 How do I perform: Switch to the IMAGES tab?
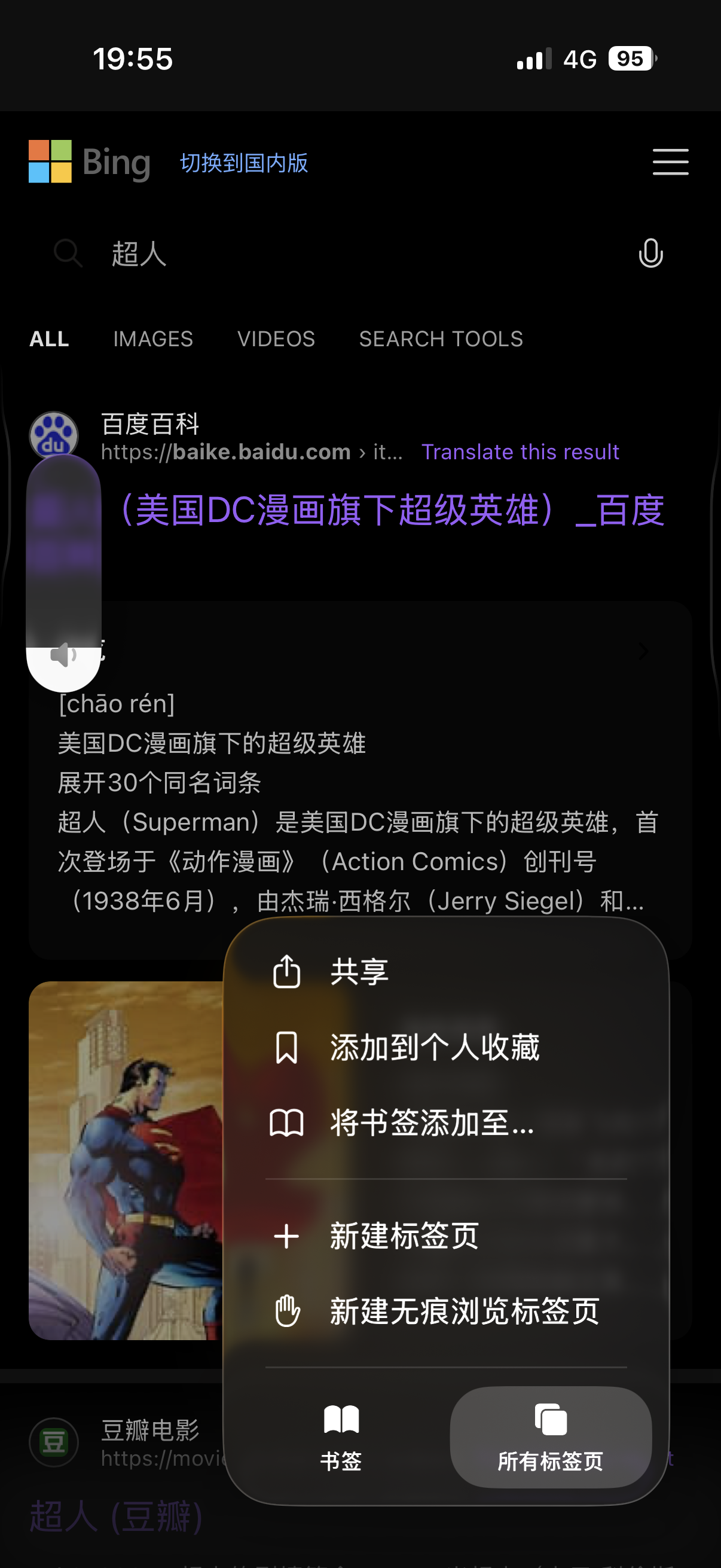click(152, 339)
